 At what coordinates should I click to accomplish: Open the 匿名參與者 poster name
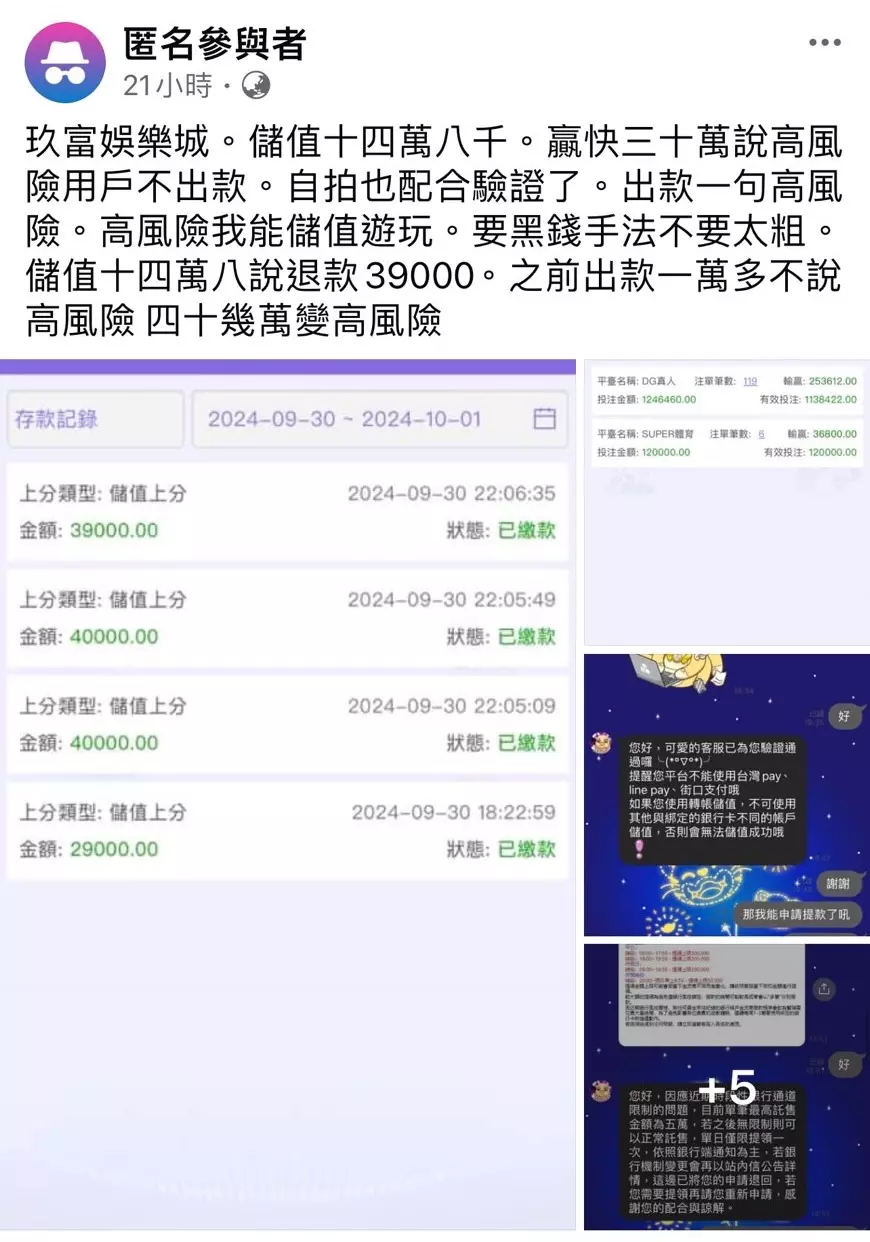pos(214,43)
